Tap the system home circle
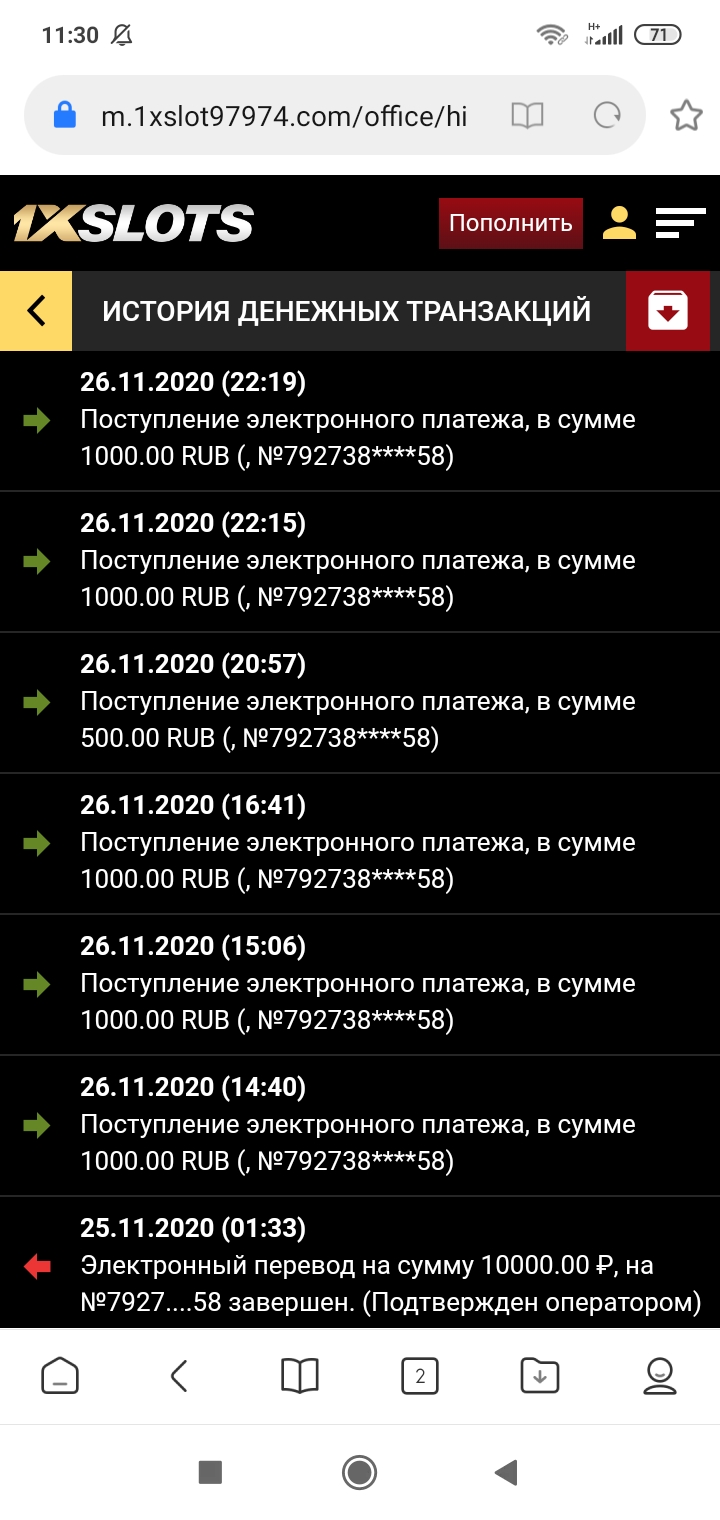Screen dimensions: 720x1520 click(x=359, y=1472)
